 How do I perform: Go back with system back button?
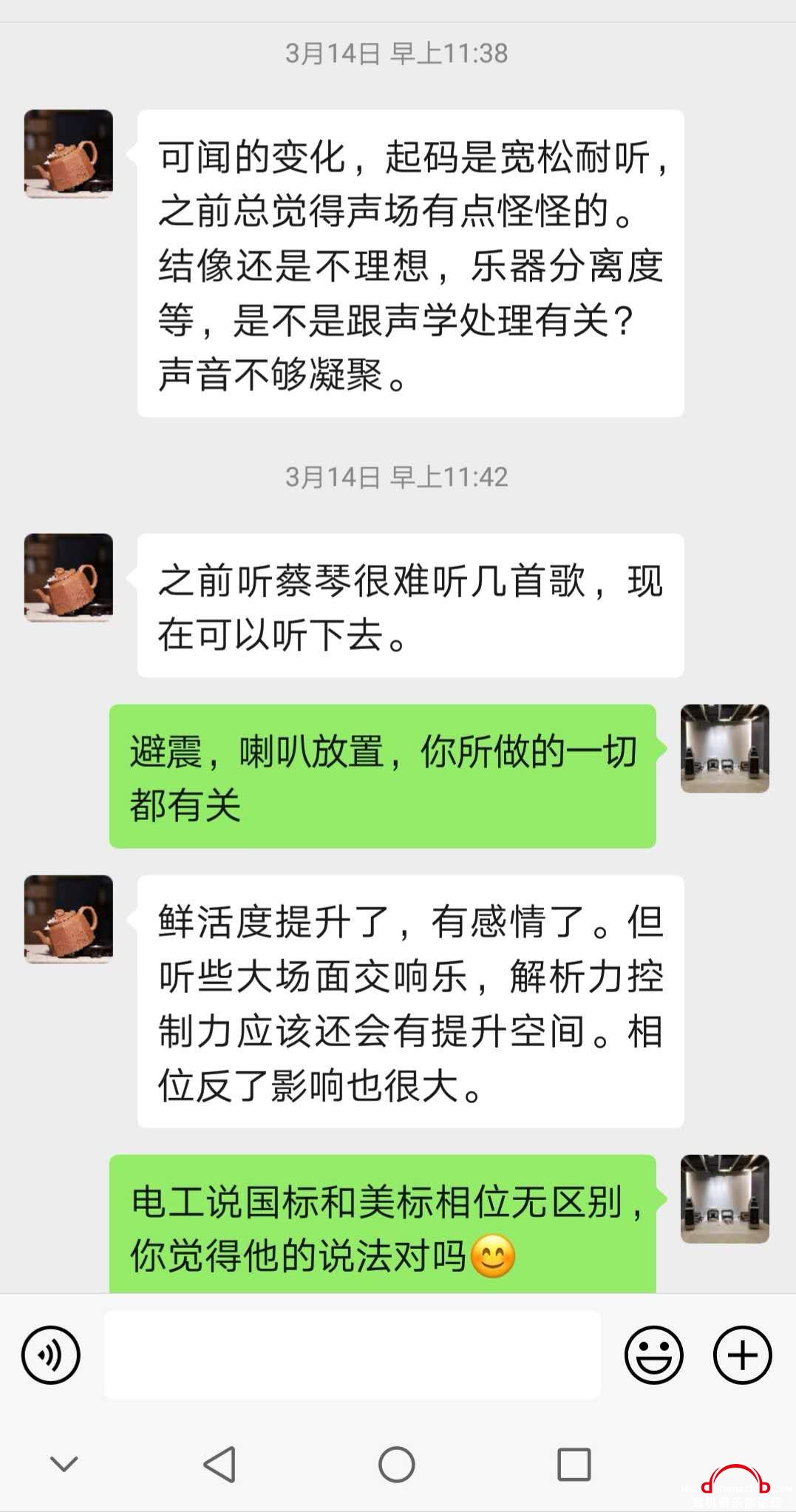click(220, 1464)
